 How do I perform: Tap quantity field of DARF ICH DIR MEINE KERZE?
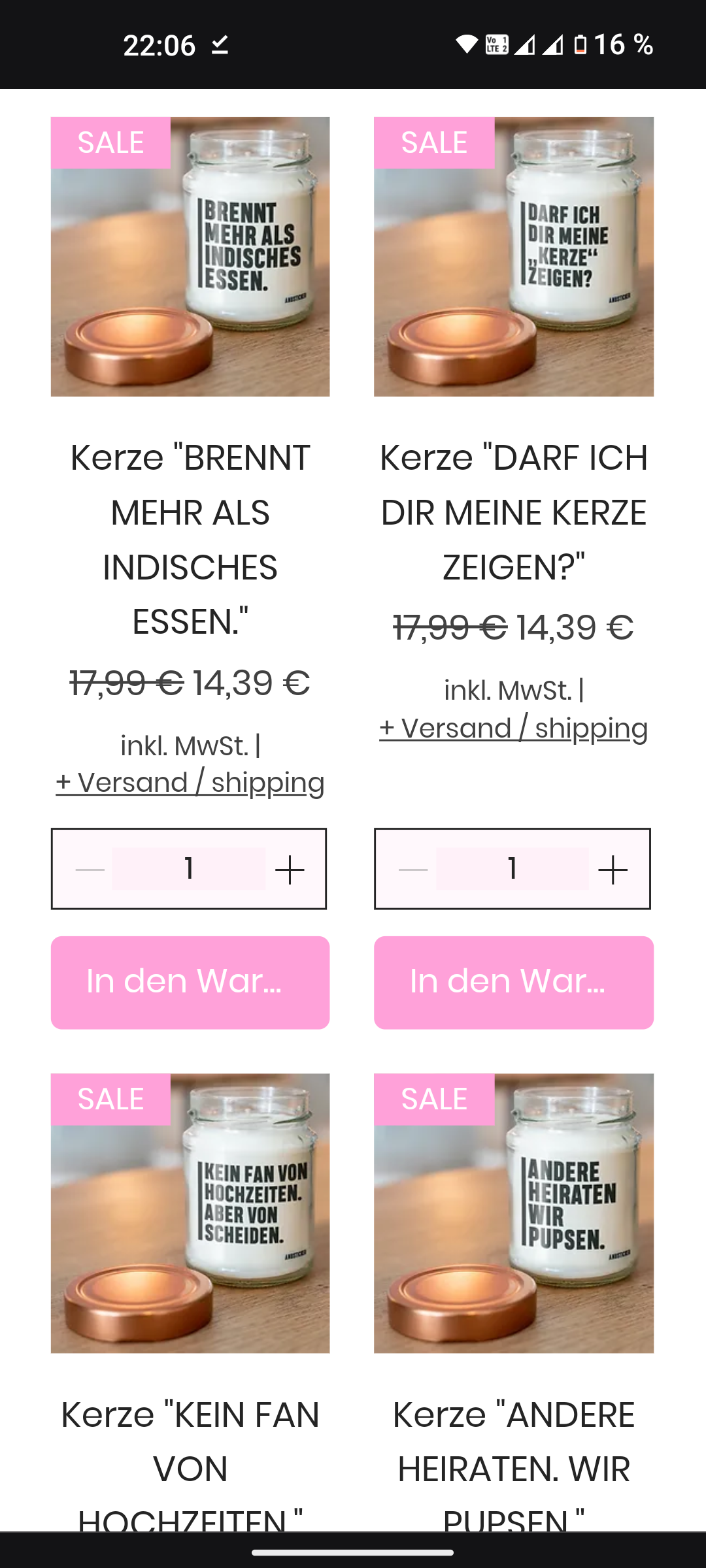tap(513, 869)
